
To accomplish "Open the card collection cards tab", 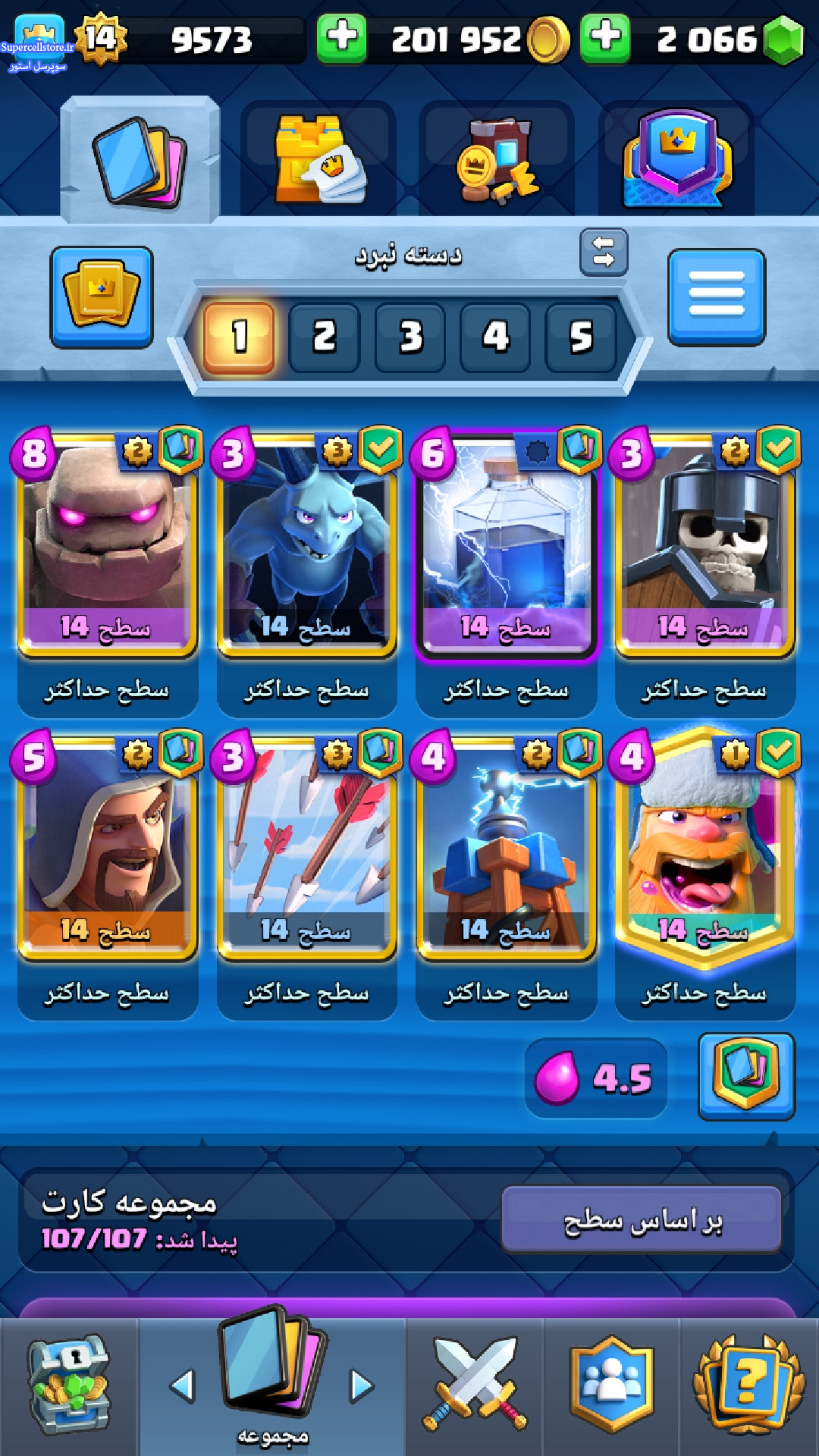I will tap(140, 160).
